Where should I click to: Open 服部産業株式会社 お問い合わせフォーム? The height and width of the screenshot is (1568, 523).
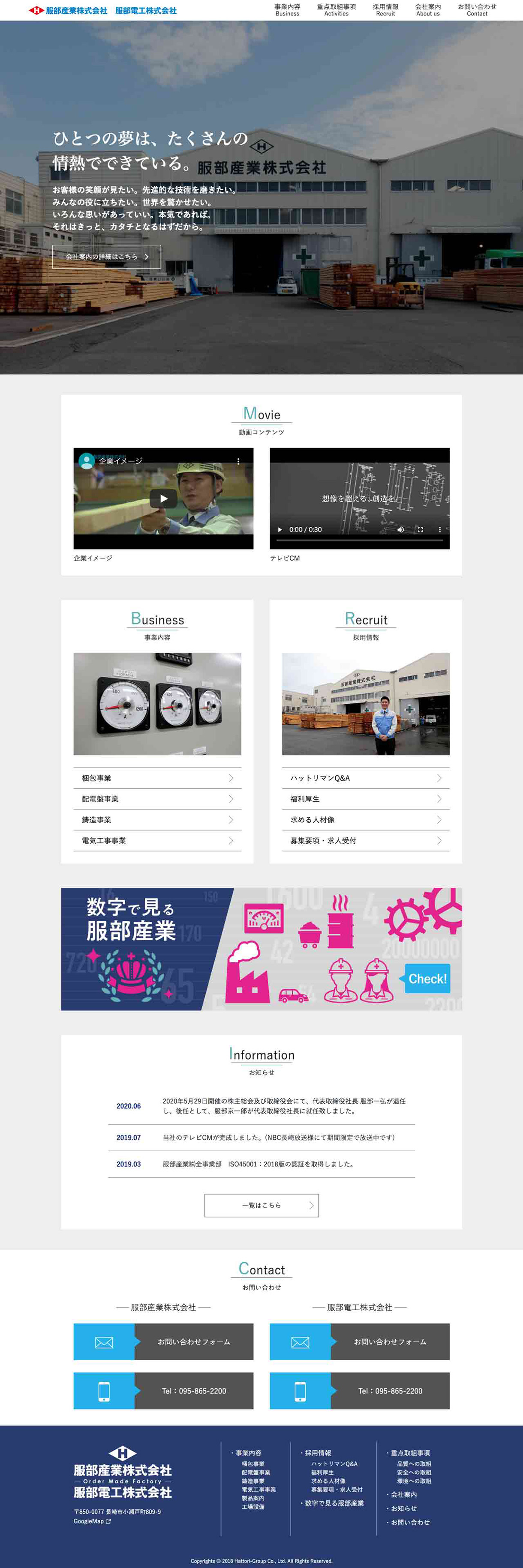163,1341
